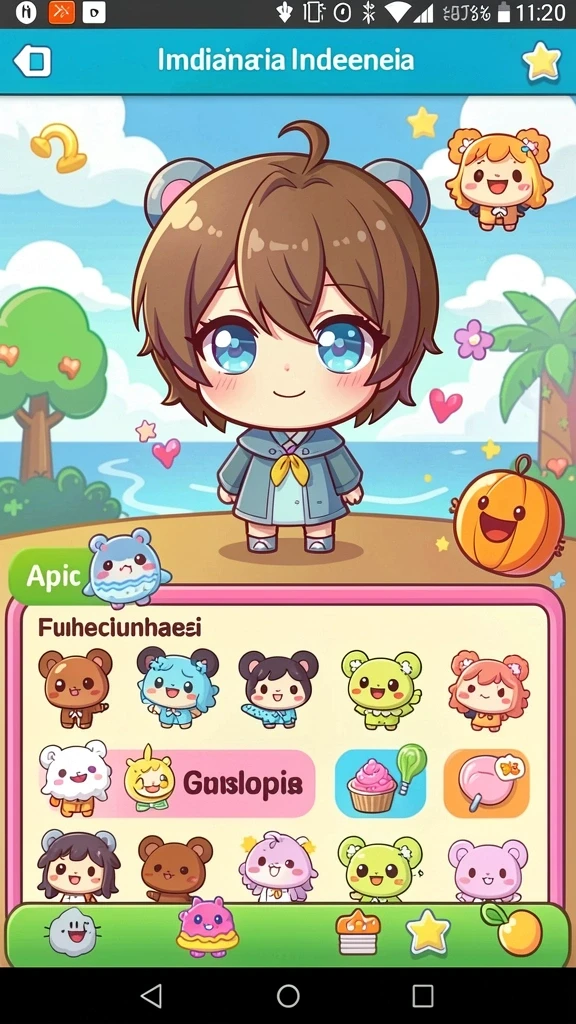
Task: Select the white bear character
Action: [74, 777]
